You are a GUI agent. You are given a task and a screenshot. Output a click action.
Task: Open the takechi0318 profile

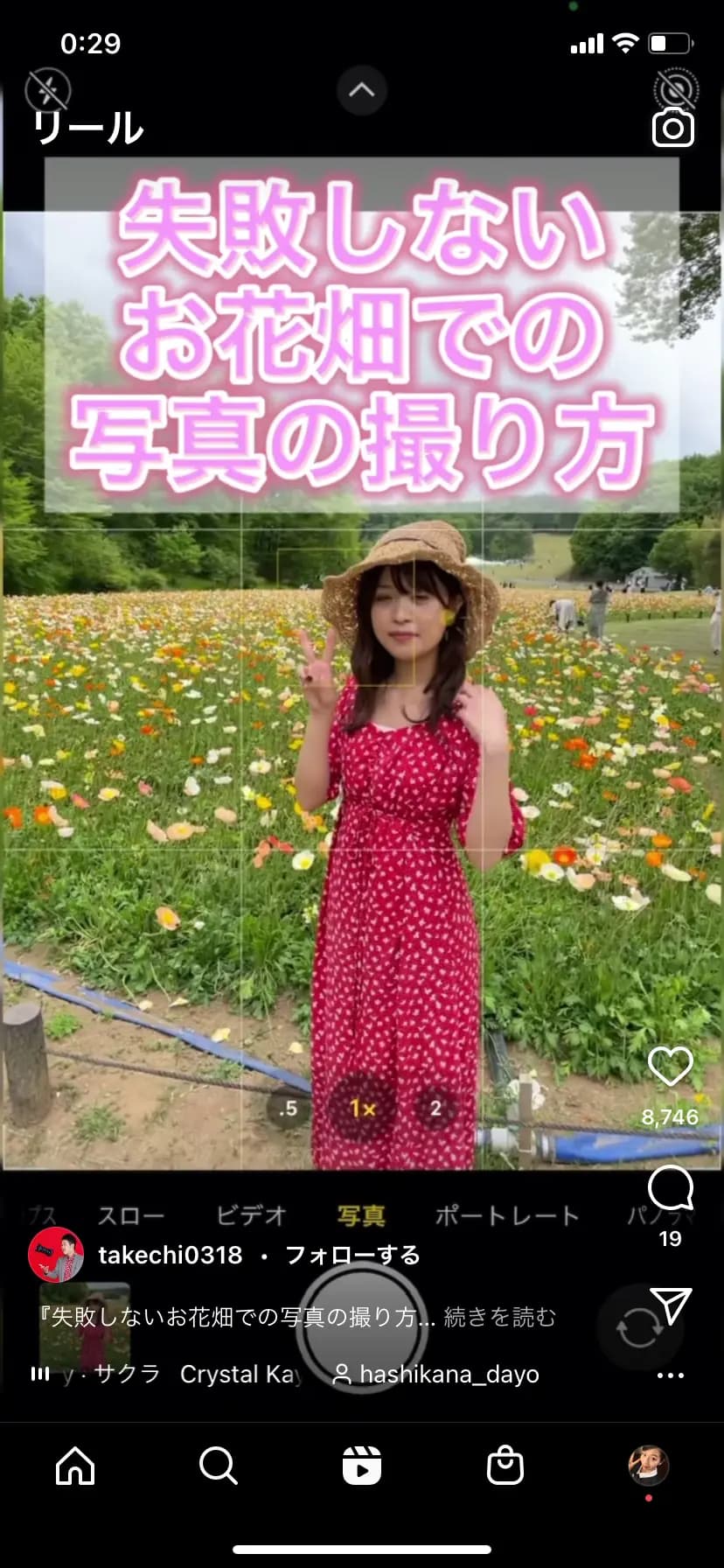pyautogui.click(x=170, y=1255)
